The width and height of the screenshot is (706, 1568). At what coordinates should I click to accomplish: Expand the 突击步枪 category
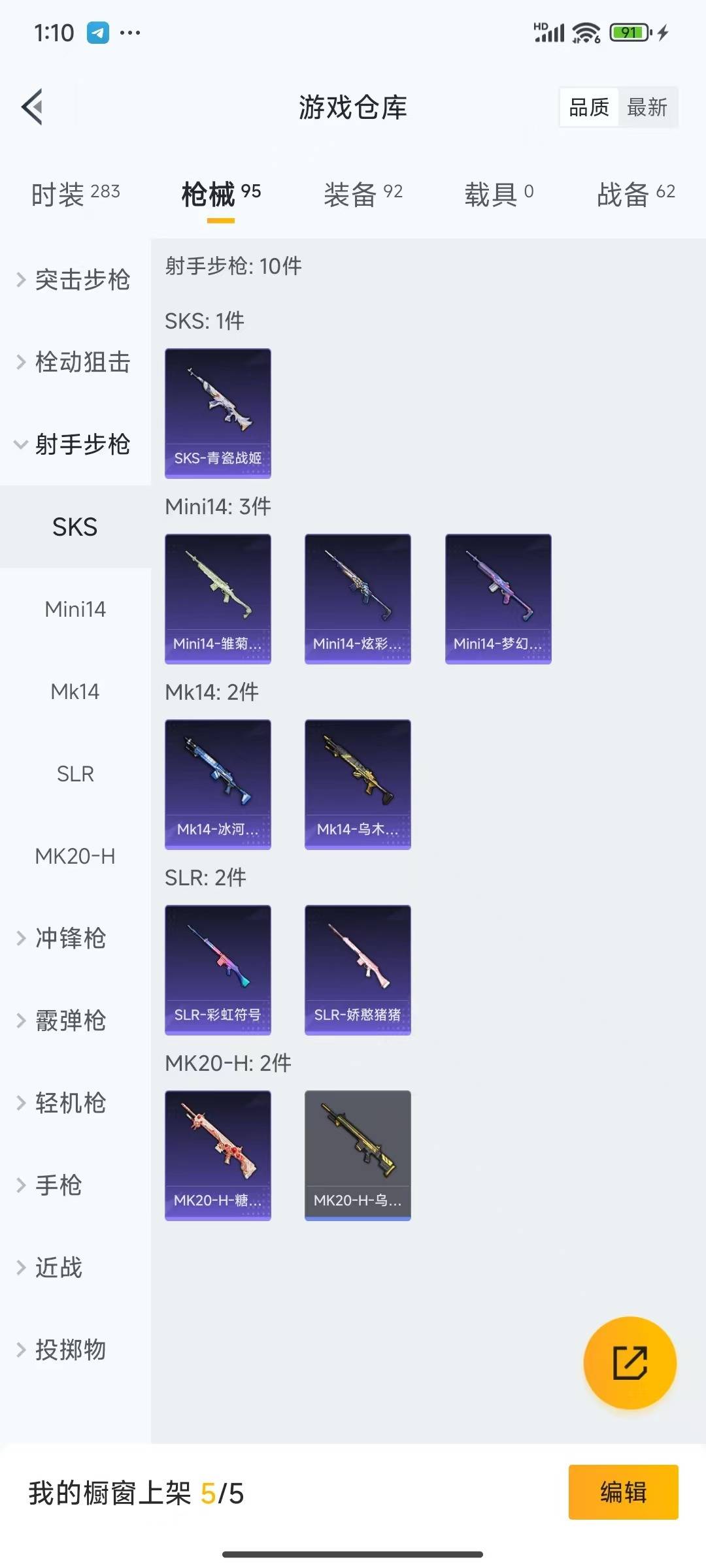pos(75,280)
